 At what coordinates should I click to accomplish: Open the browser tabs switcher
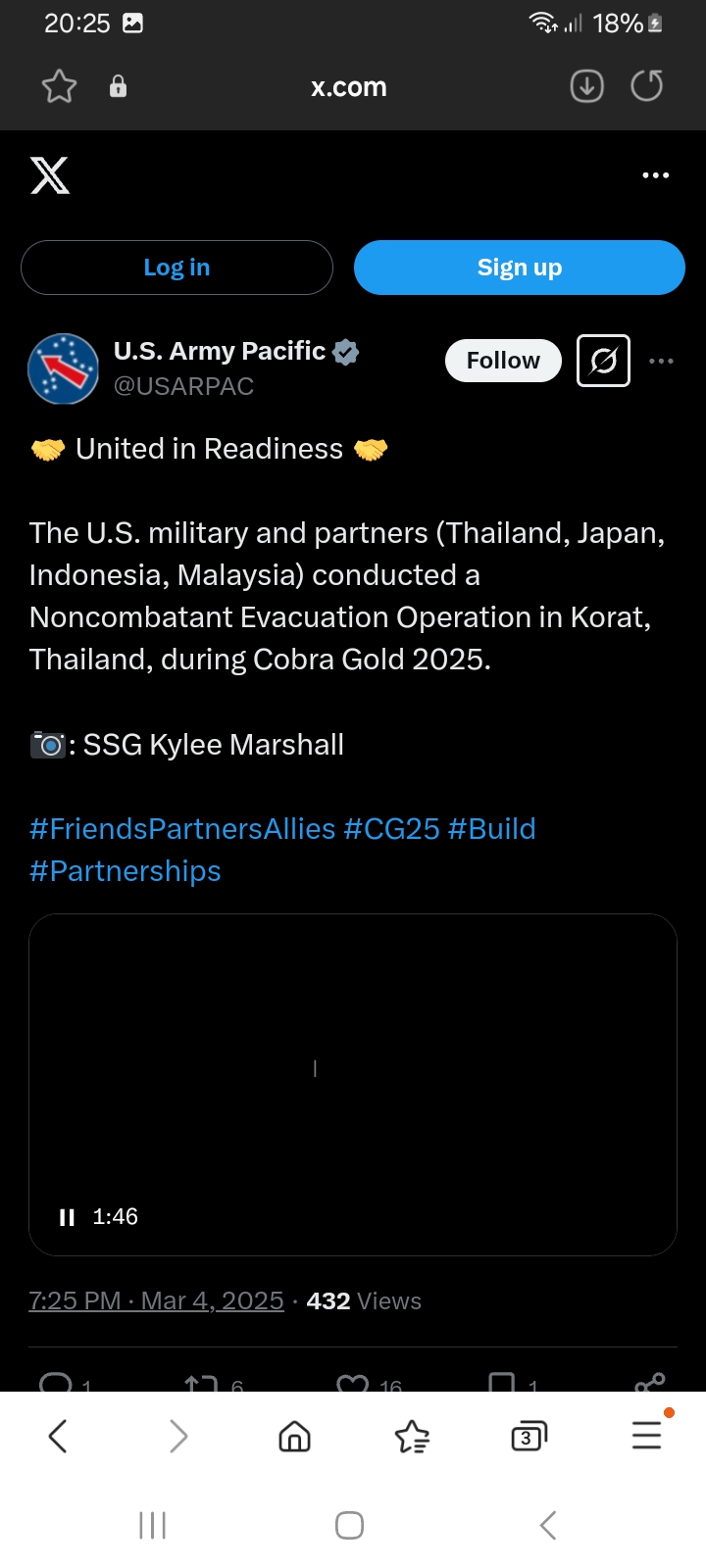point(529,1437)
